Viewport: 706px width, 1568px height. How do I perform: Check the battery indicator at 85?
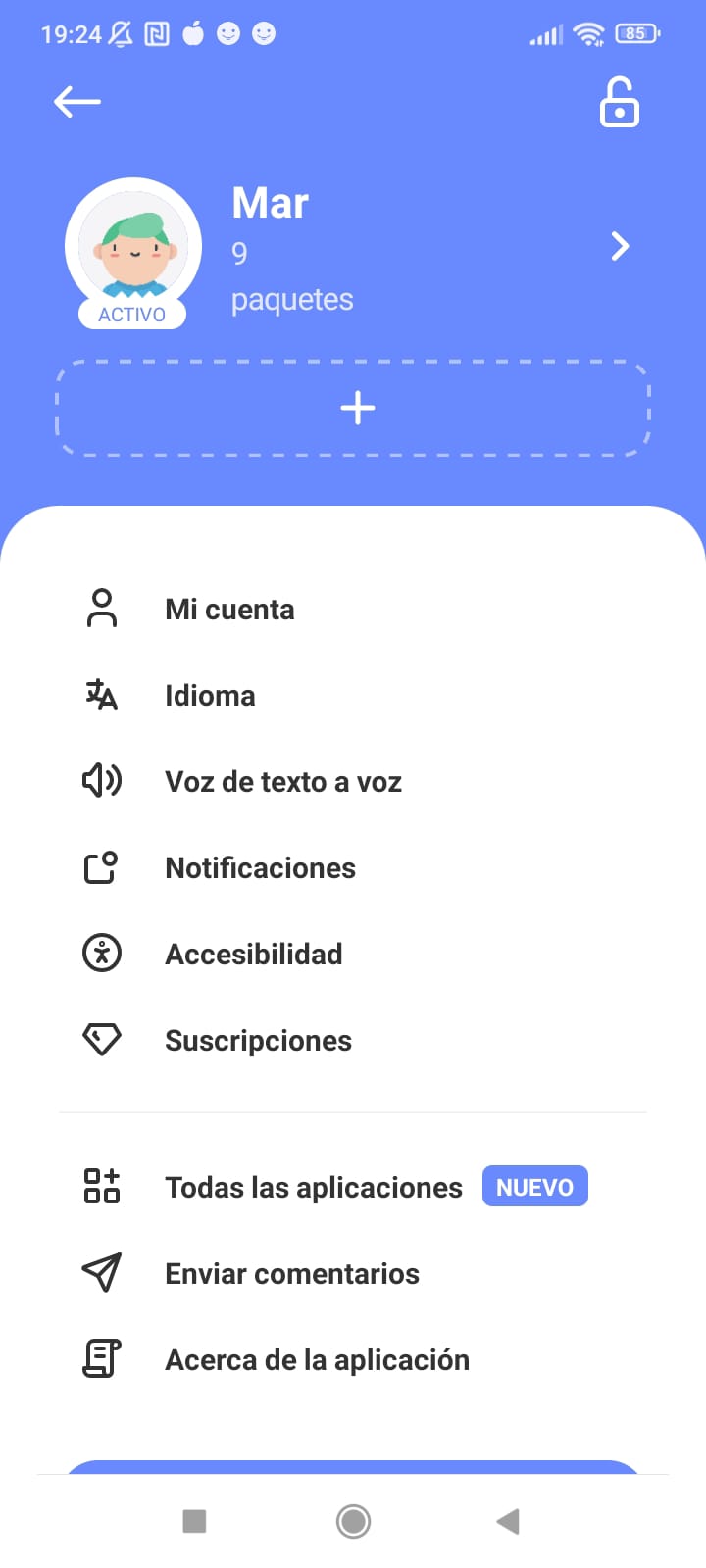pos(634,33)
